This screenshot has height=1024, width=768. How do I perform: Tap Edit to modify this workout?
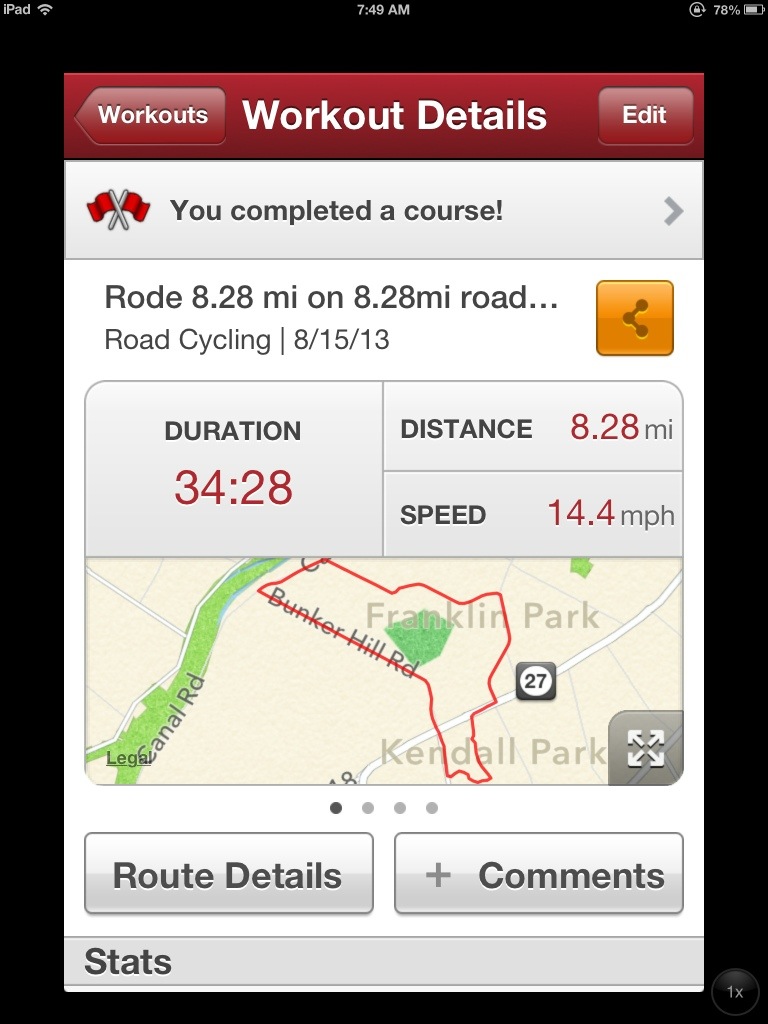click(x=645, y=115)
